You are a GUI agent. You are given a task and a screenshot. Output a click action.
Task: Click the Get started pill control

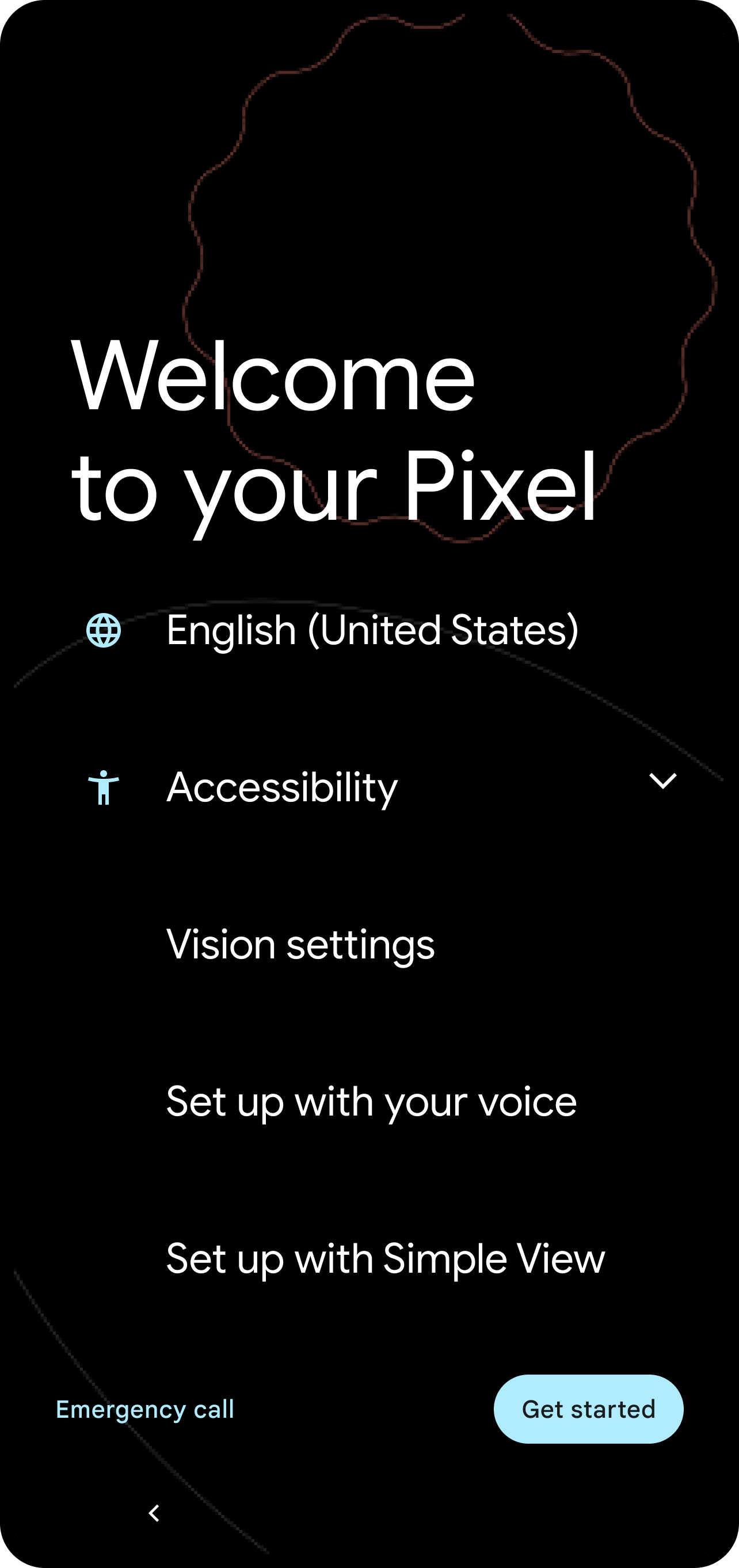click(588, 1409)
